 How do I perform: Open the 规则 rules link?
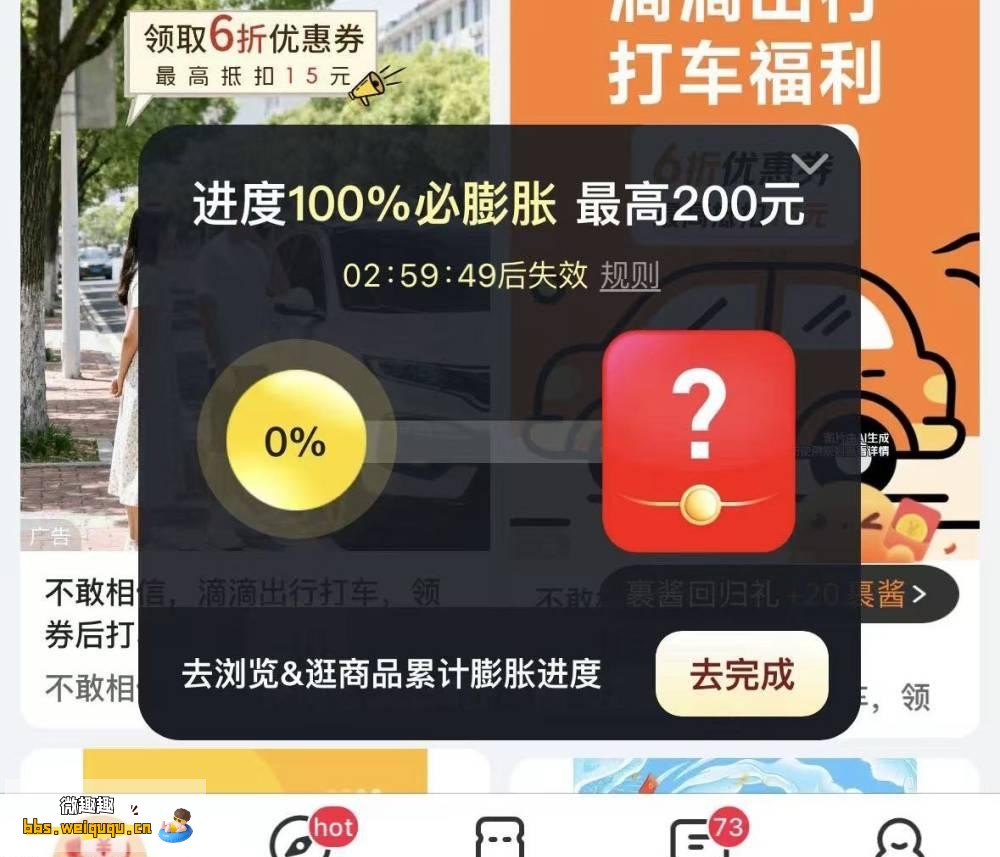coord(629,275)
